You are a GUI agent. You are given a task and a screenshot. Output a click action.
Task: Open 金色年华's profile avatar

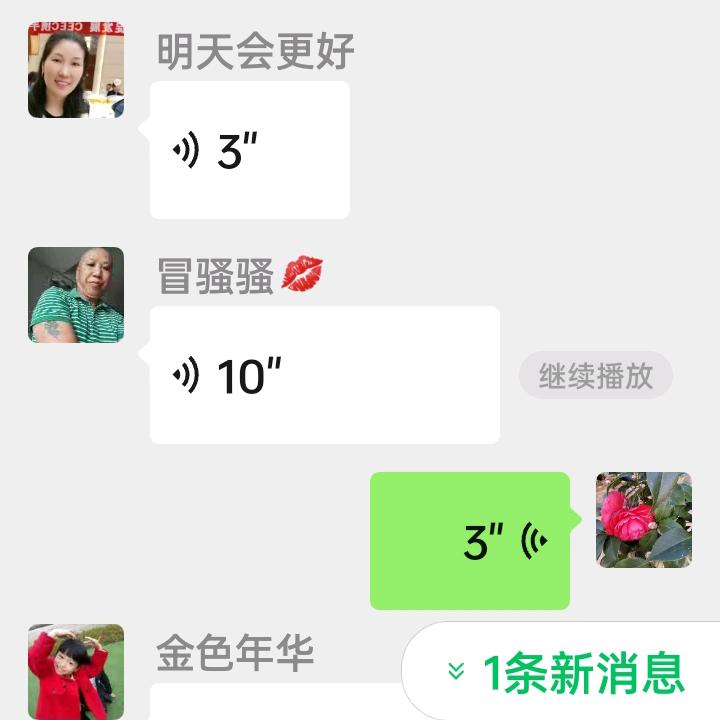[76, 672]
